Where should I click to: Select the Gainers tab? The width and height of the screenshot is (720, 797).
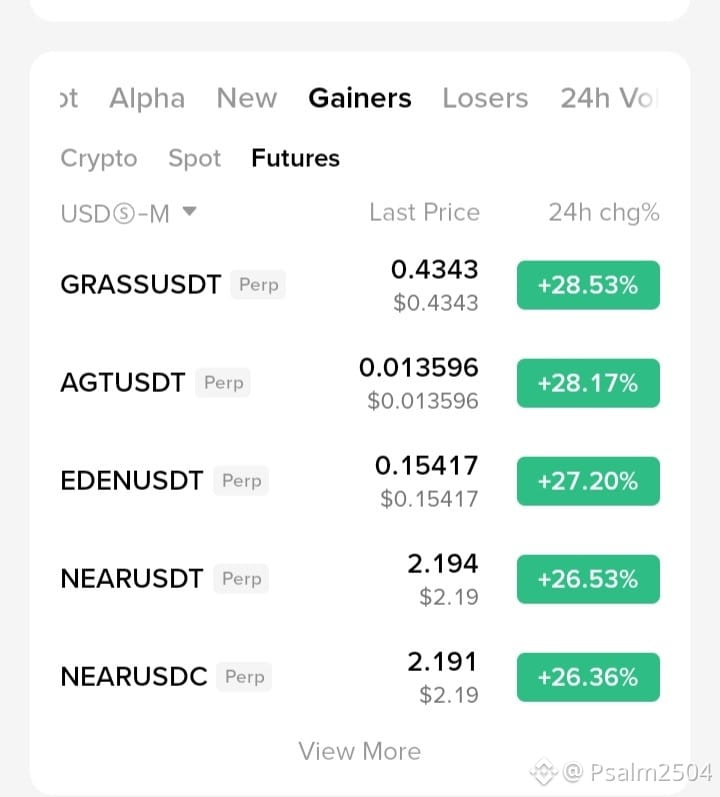pyautogui.click(x=360, y=98)
